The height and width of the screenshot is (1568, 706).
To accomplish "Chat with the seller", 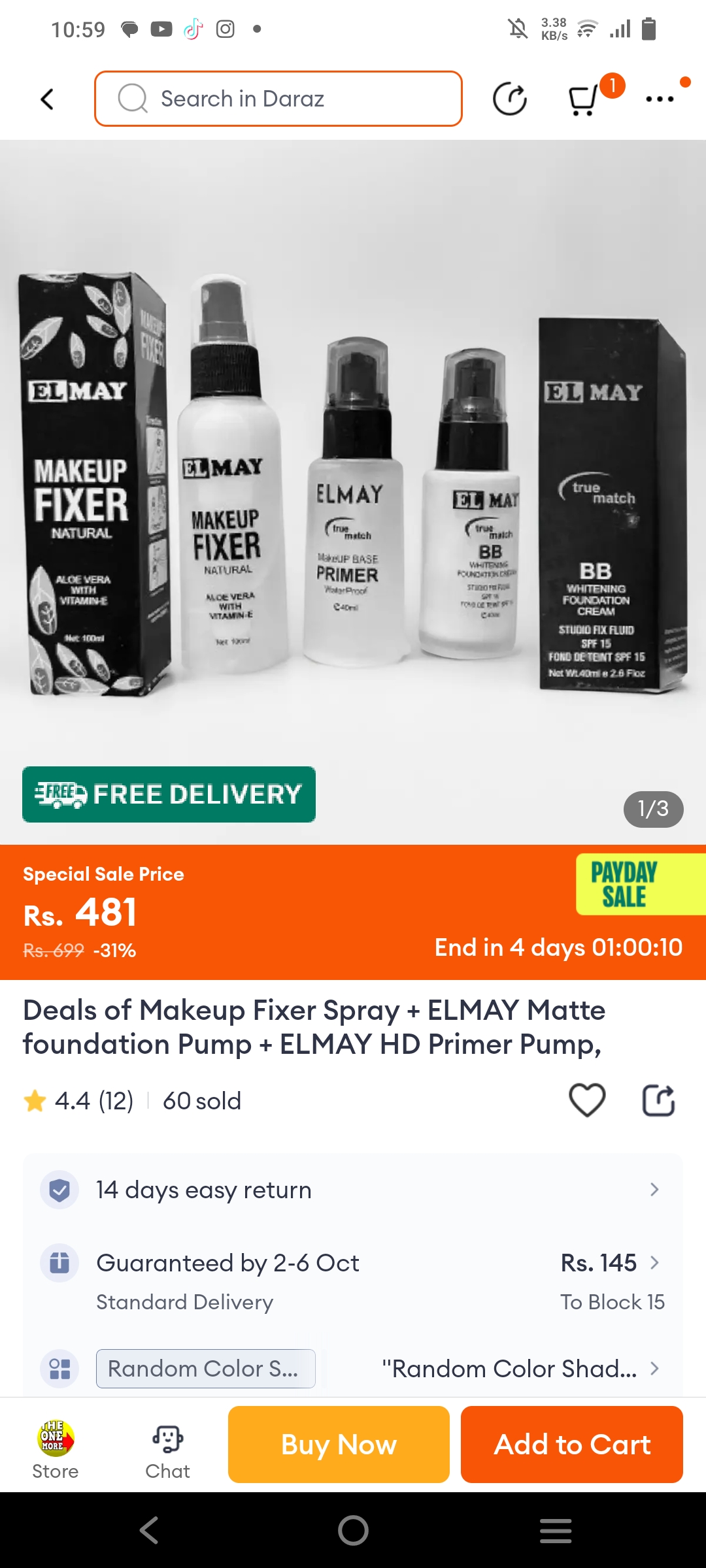I will tap(168, 1445).
